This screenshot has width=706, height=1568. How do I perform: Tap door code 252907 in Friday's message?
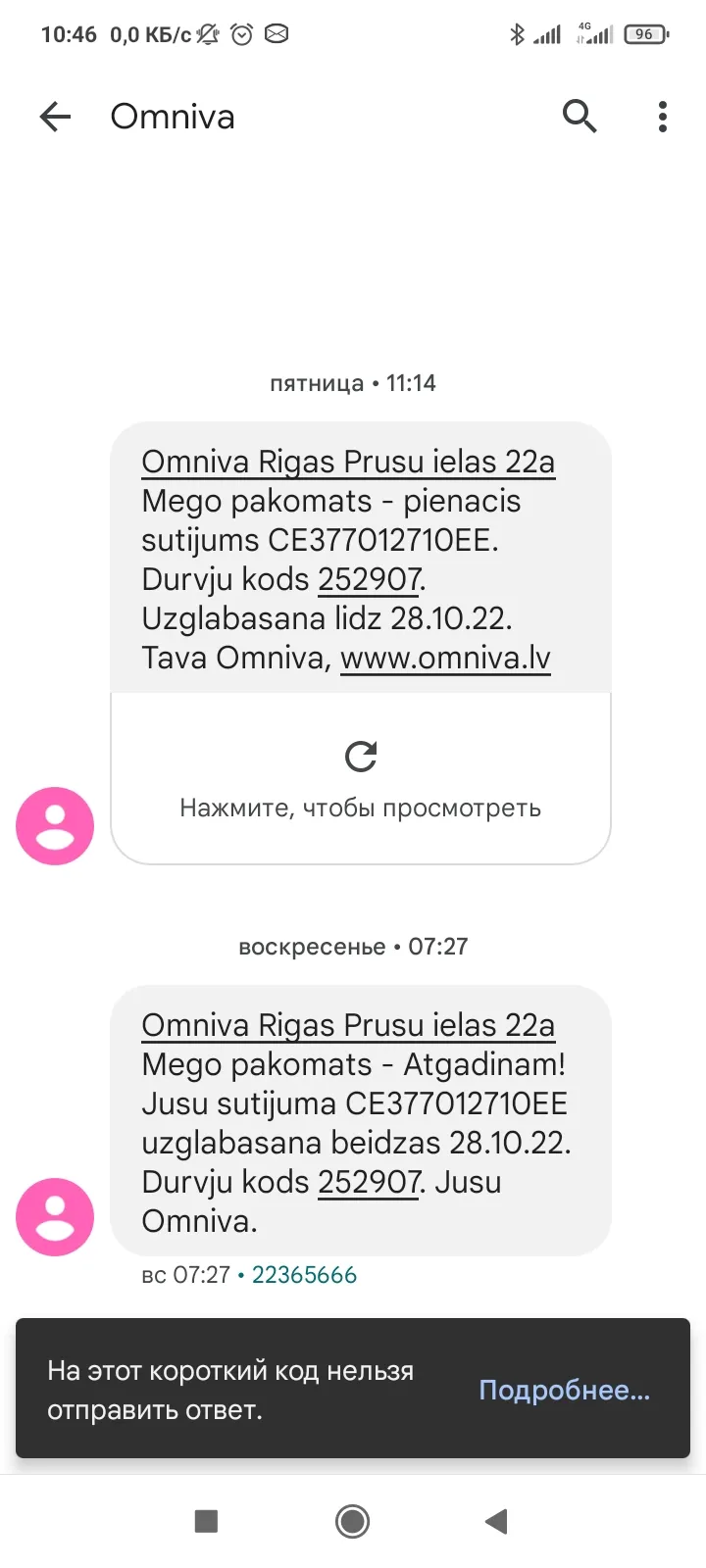(x=370, y=579)
